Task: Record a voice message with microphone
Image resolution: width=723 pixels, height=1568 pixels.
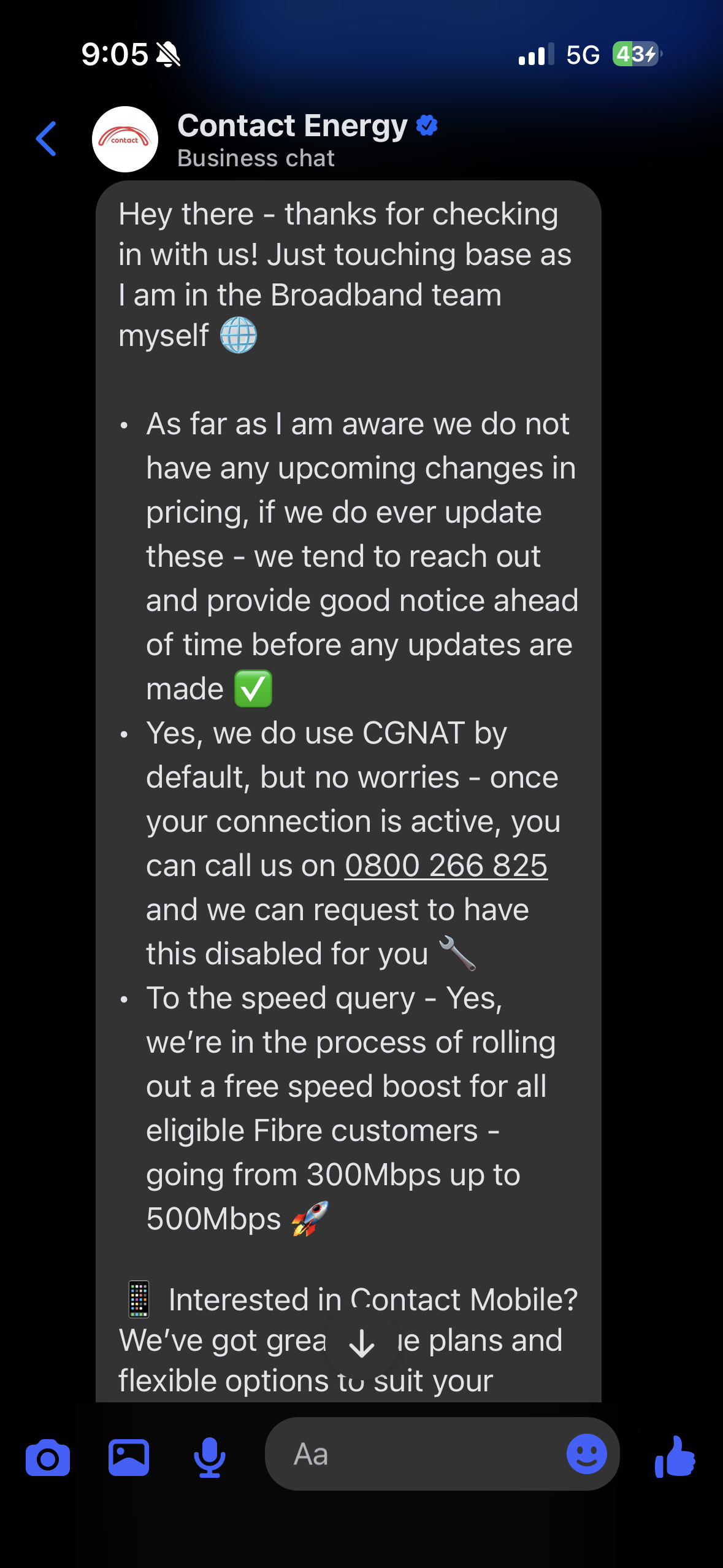Action: [209, 1458]
